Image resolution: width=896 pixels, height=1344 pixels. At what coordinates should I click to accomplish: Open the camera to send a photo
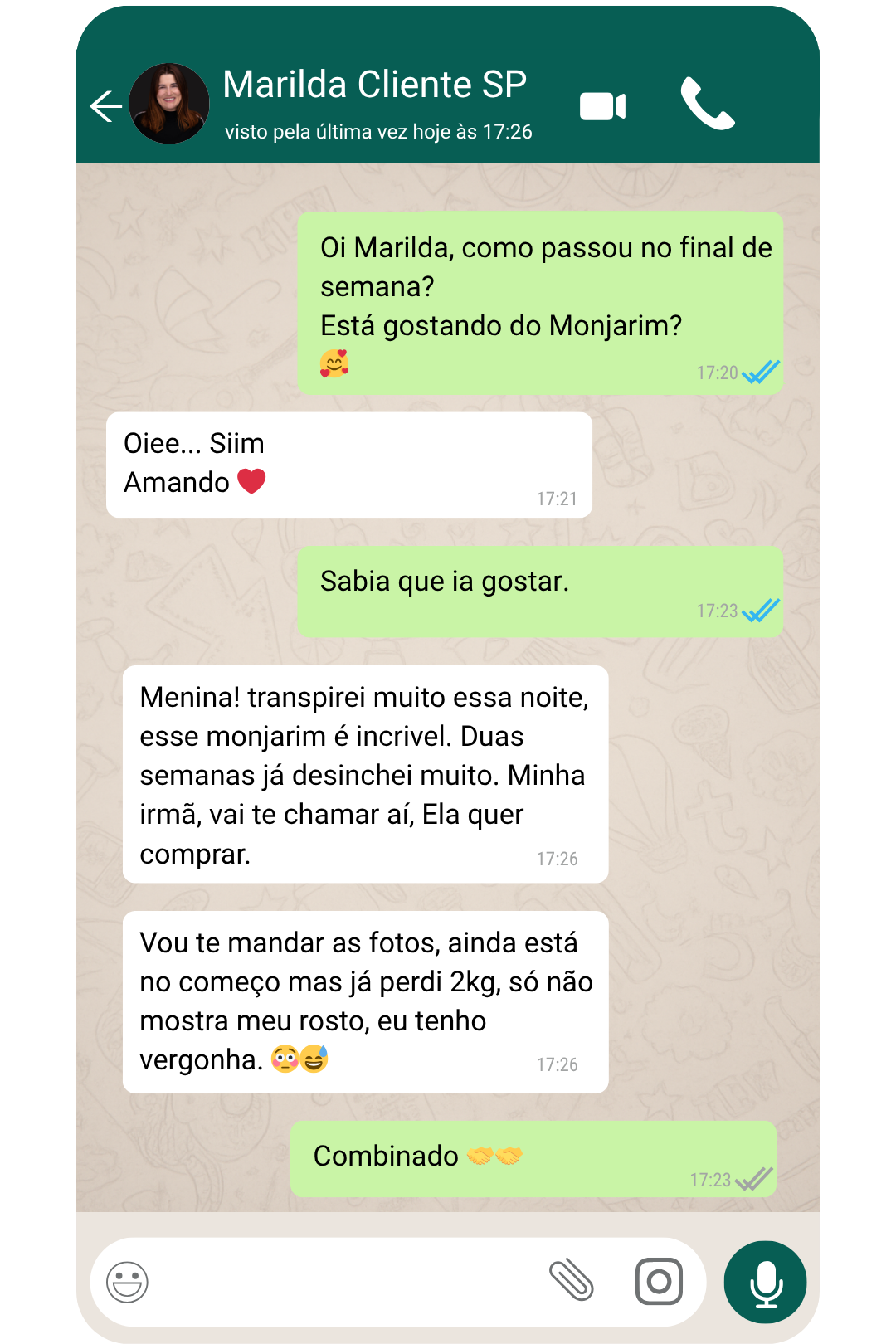[658, 1282]
